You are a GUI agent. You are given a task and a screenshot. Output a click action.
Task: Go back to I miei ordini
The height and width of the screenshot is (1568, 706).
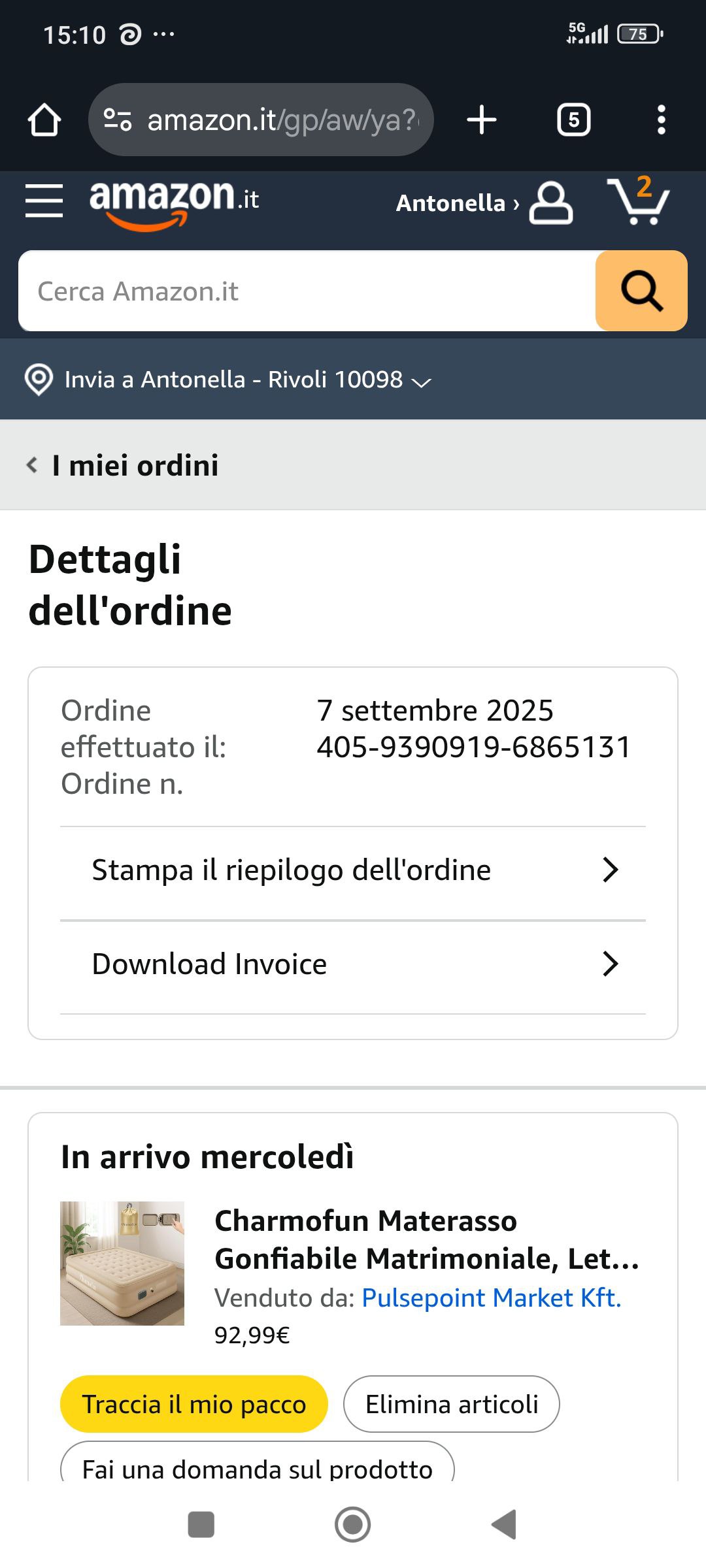tap(124, 466)
